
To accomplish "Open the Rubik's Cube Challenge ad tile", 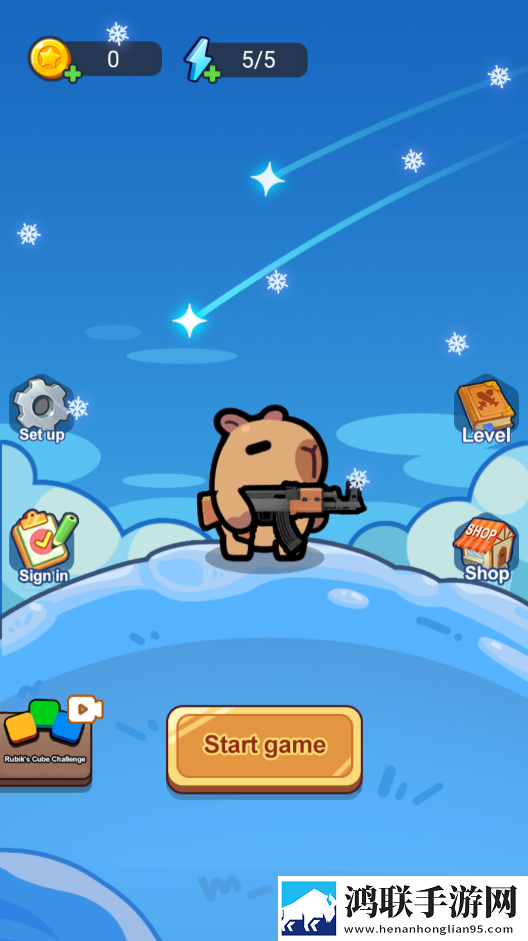I will point(47,740).
